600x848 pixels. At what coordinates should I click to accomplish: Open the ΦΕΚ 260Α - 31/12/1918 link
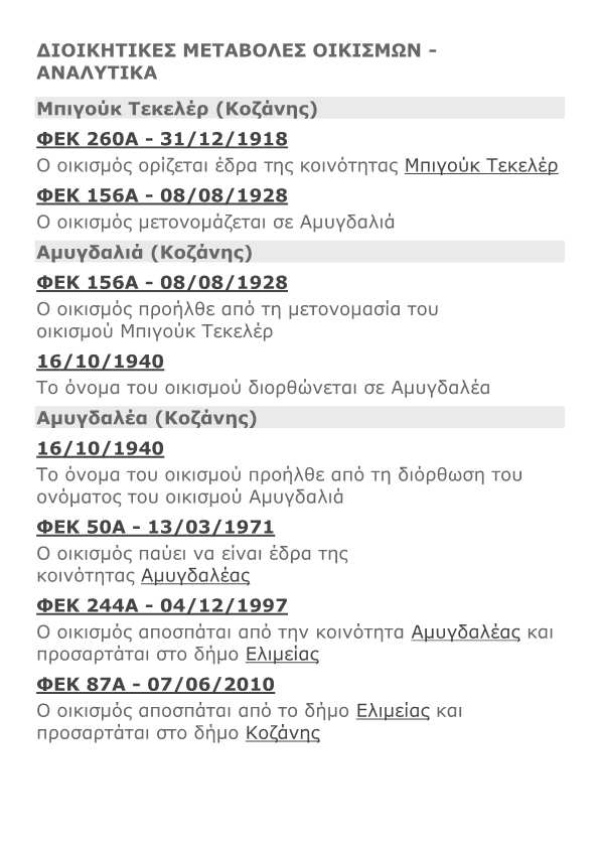click(x=161, y=138)
